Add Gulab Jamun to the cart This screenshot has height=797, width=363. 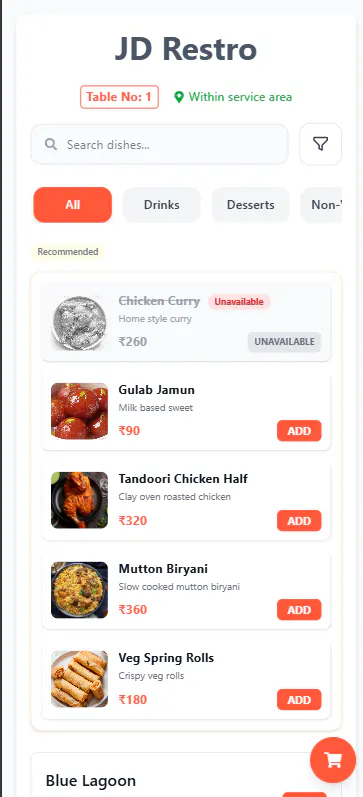(x=299, y=431)
